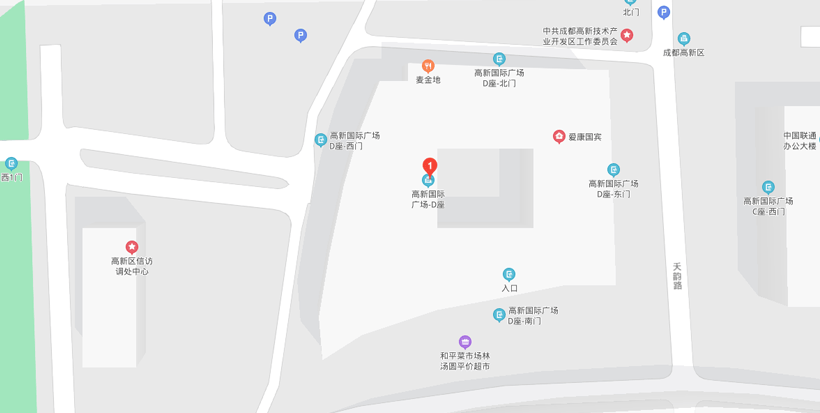Viewport: 820px width, 413px height.
Task: Select 高新国际广场 D座-西门 gate marker
Action: pos(321,140)
